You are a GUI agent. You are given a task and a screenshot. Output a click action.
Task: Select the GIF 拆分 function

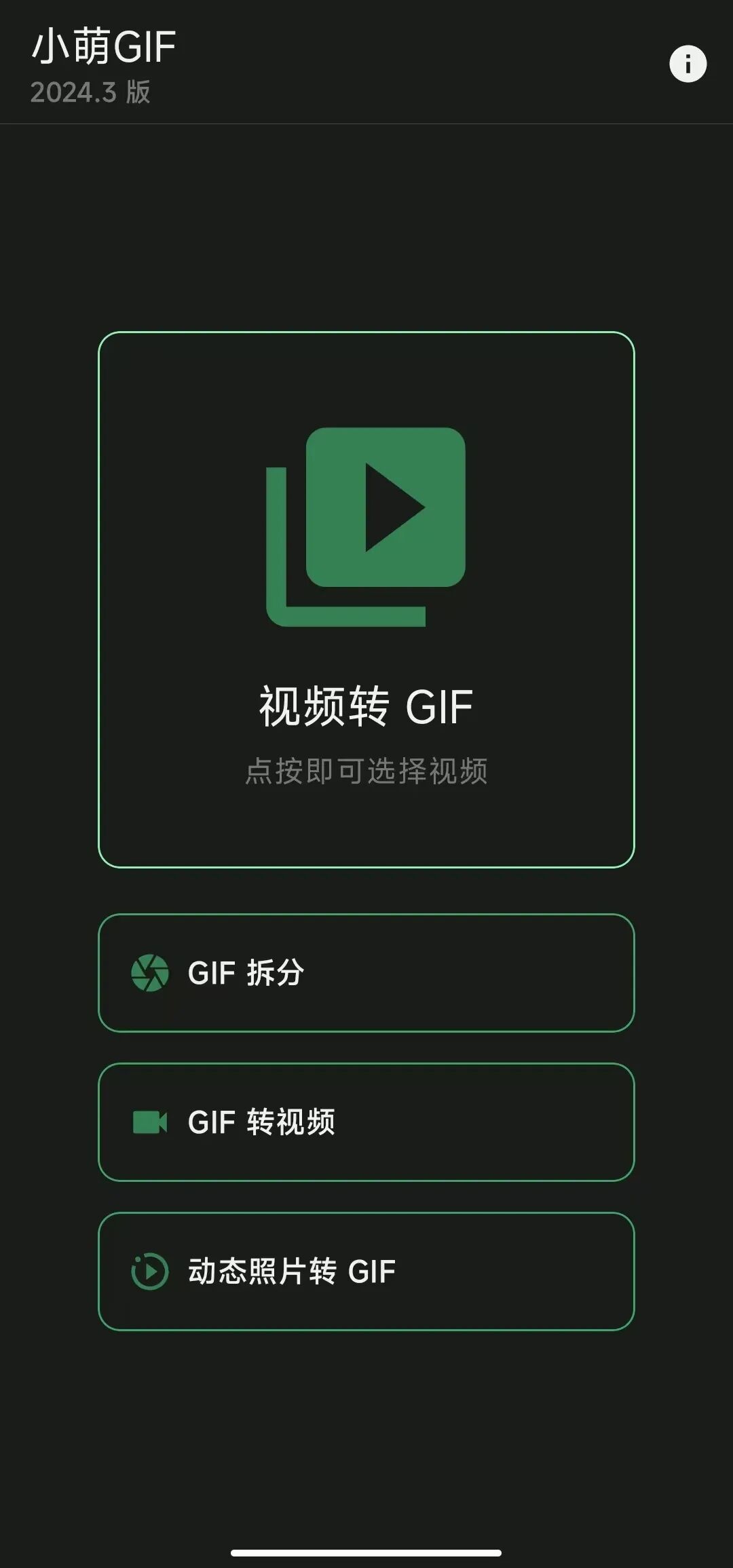[366, 973]
